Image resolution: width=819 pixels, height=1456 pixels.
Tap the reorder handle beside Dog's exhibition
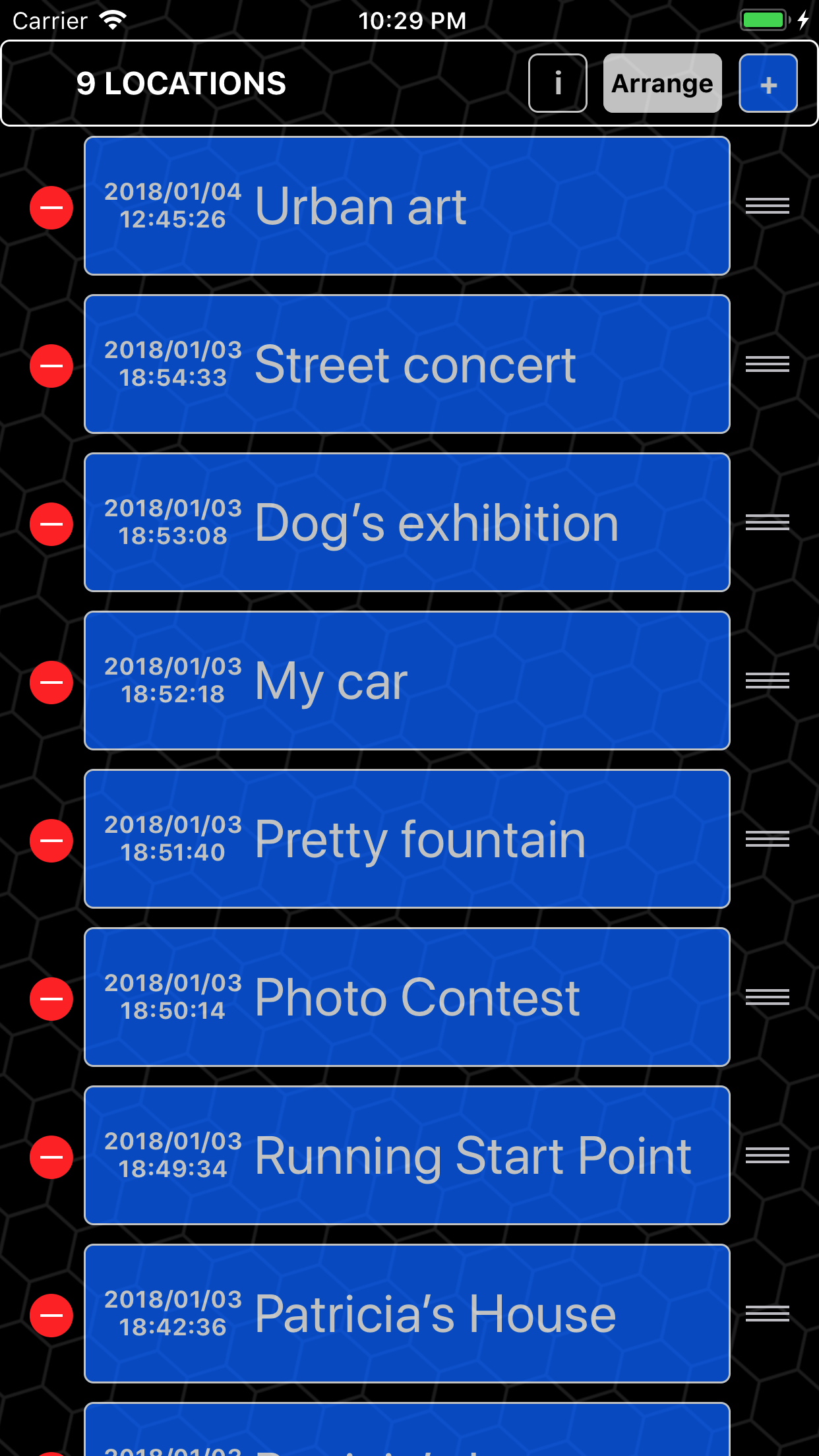coord(768,523)
